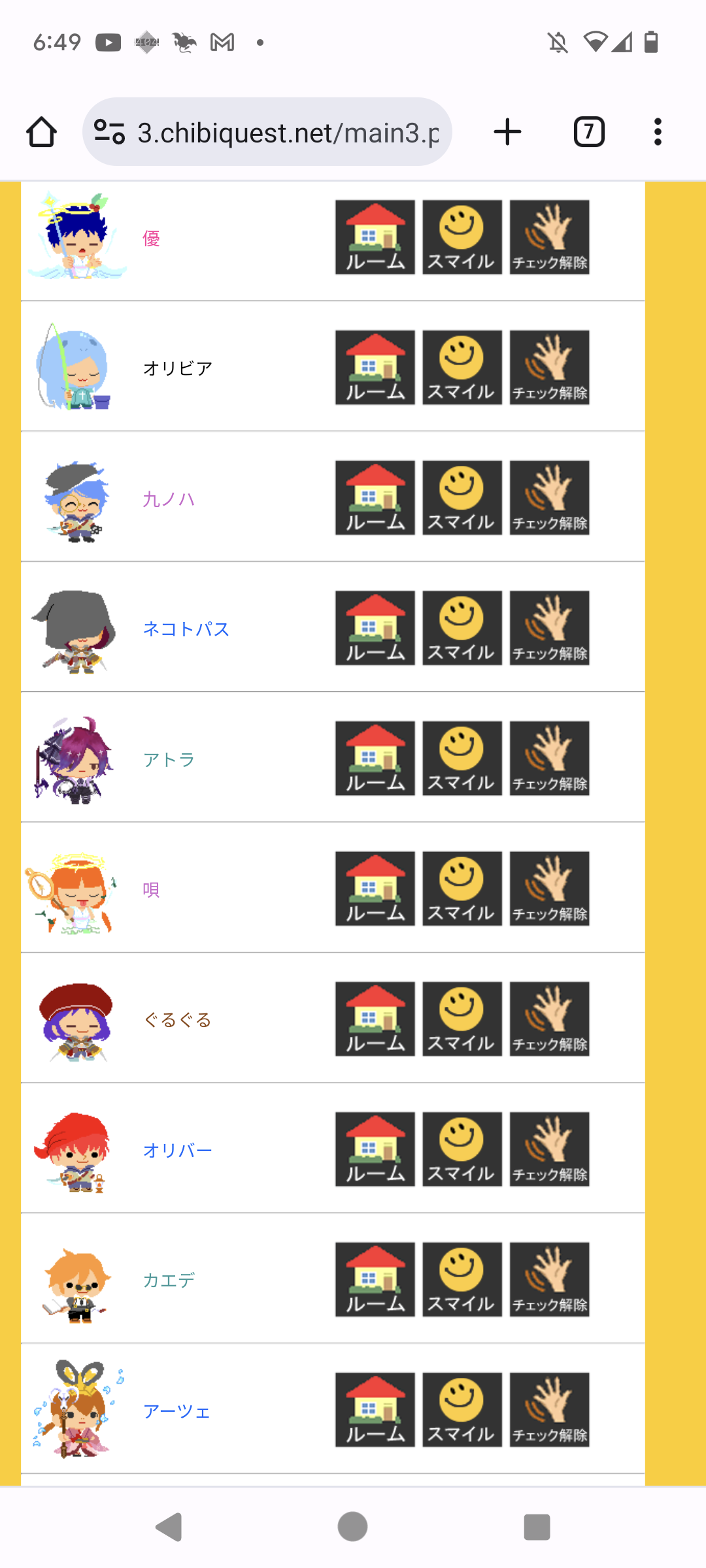Open the browser overflow menu

658,133
